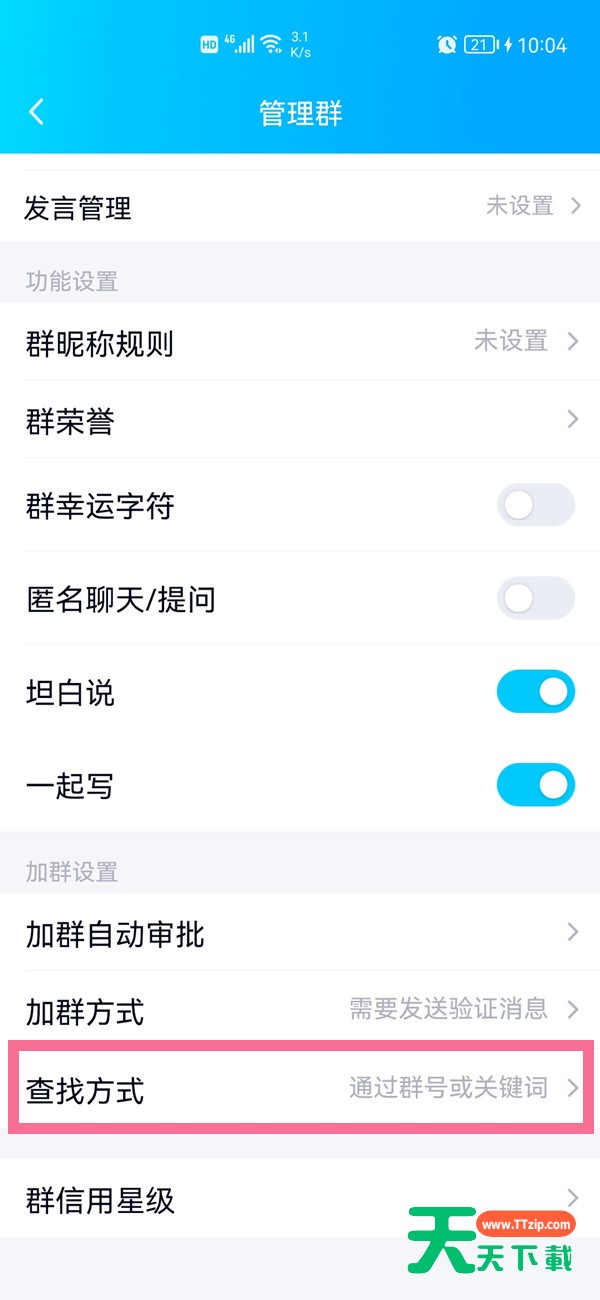Open 群昵称规则 settings

coord(300,342)
